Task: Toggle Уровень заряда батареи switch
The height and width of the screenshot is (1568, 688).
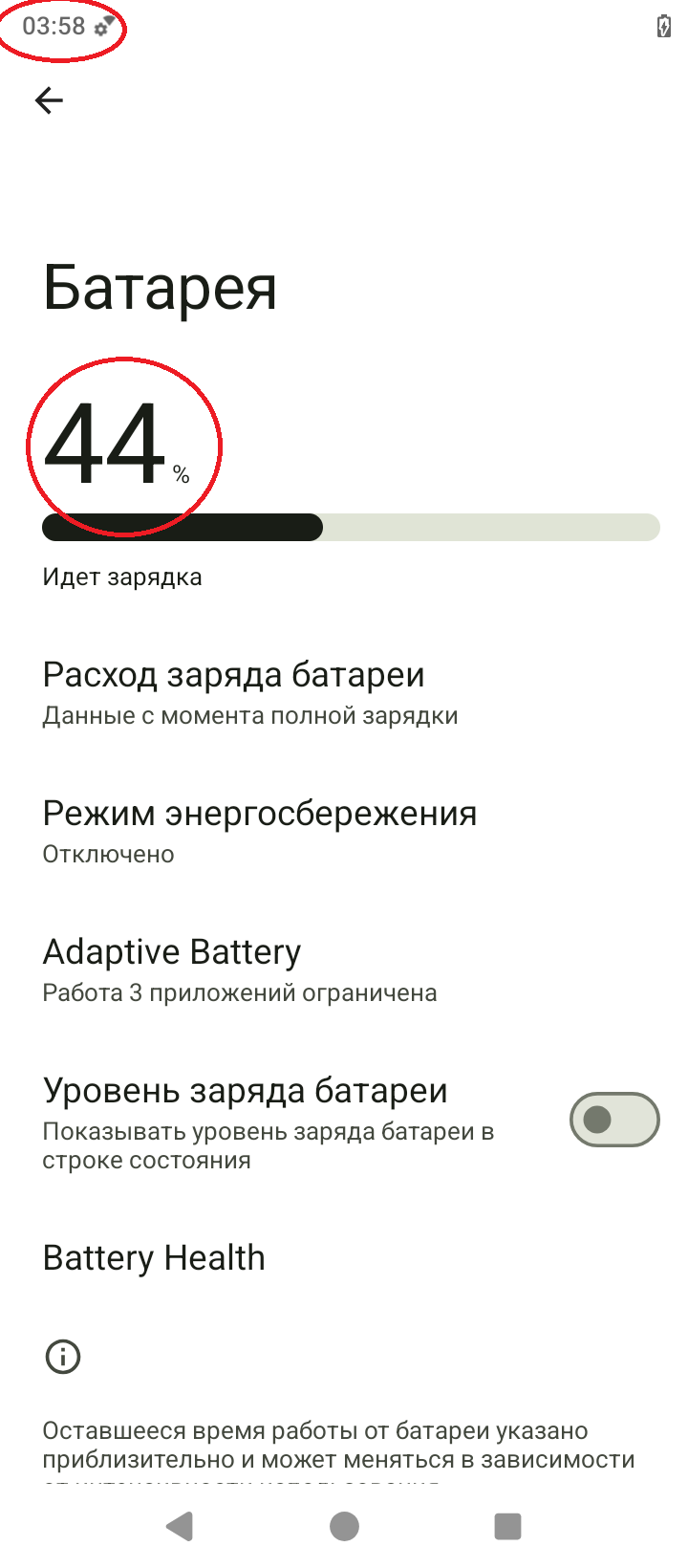Action: 613,1120
